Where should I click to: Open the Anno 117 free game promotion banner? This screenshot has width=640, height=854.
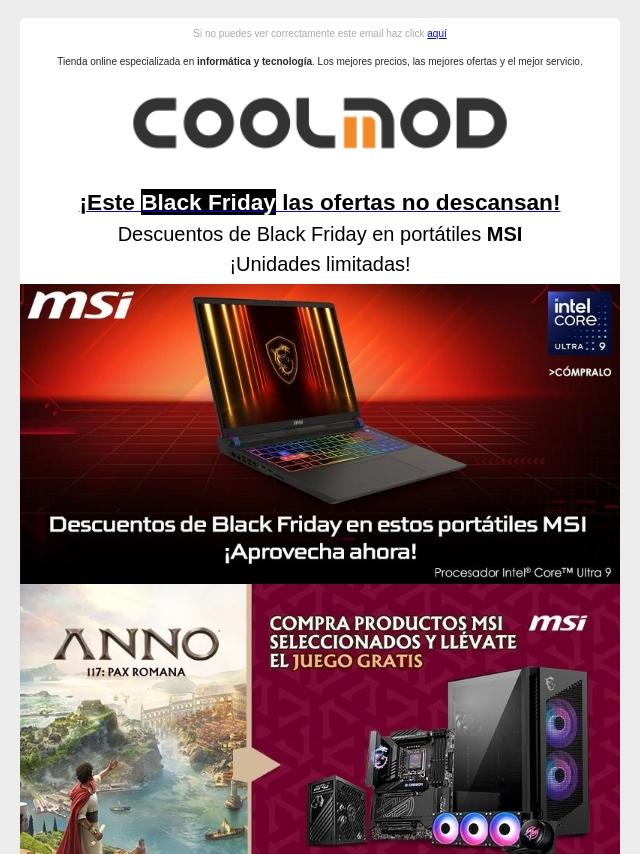[x=320, y=720]
